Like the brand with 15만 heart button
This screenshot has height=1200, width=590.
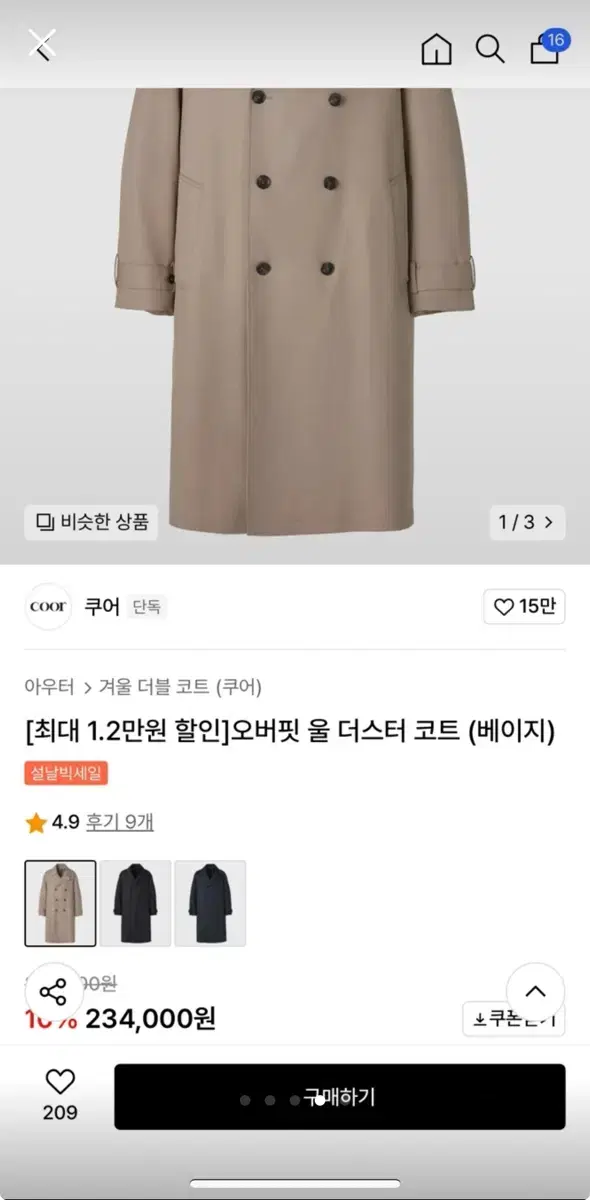524,606
